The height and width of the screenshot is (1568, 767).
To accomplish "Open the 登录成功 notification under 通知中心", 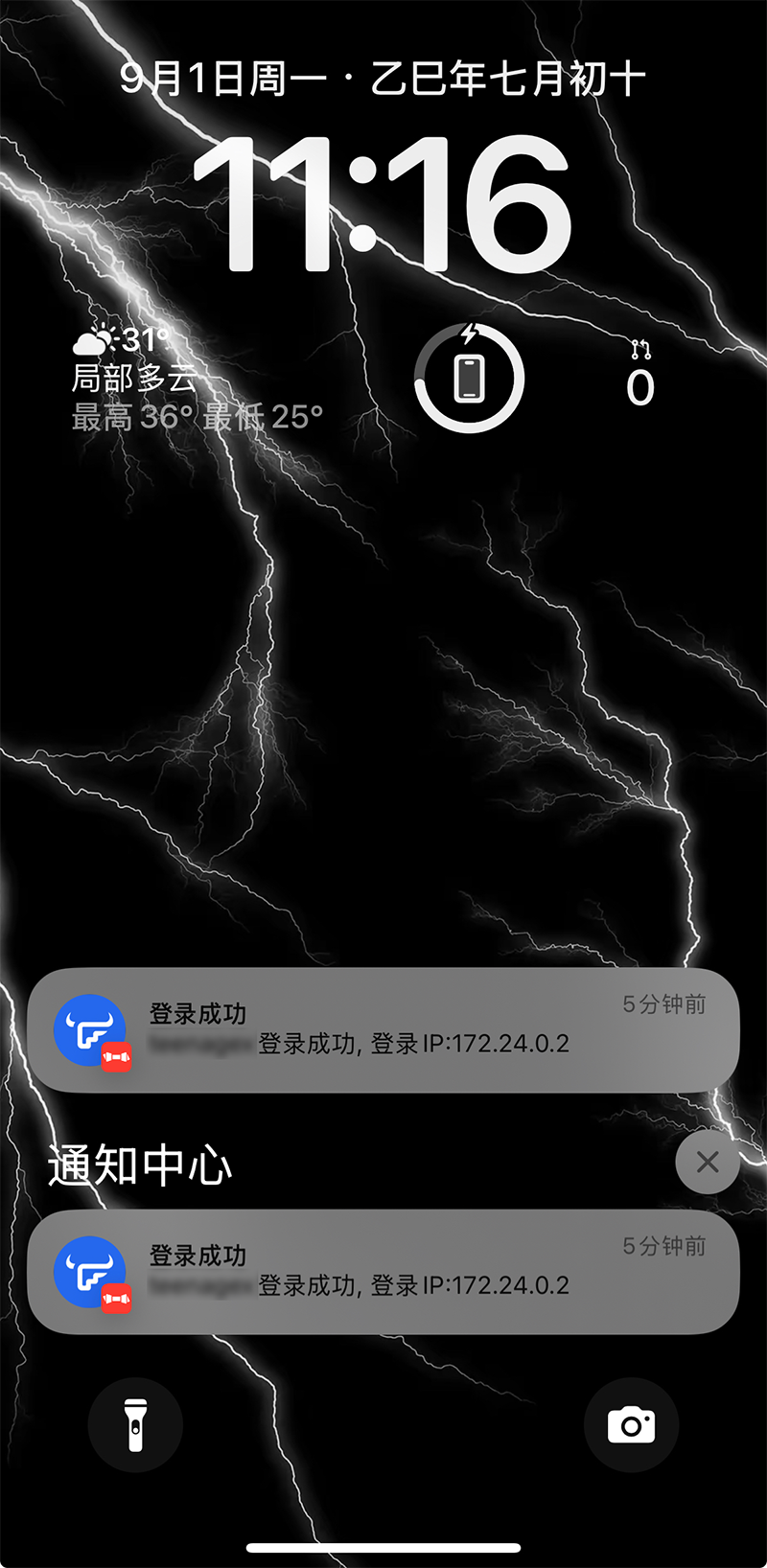I will click(x=383, y=1272).
